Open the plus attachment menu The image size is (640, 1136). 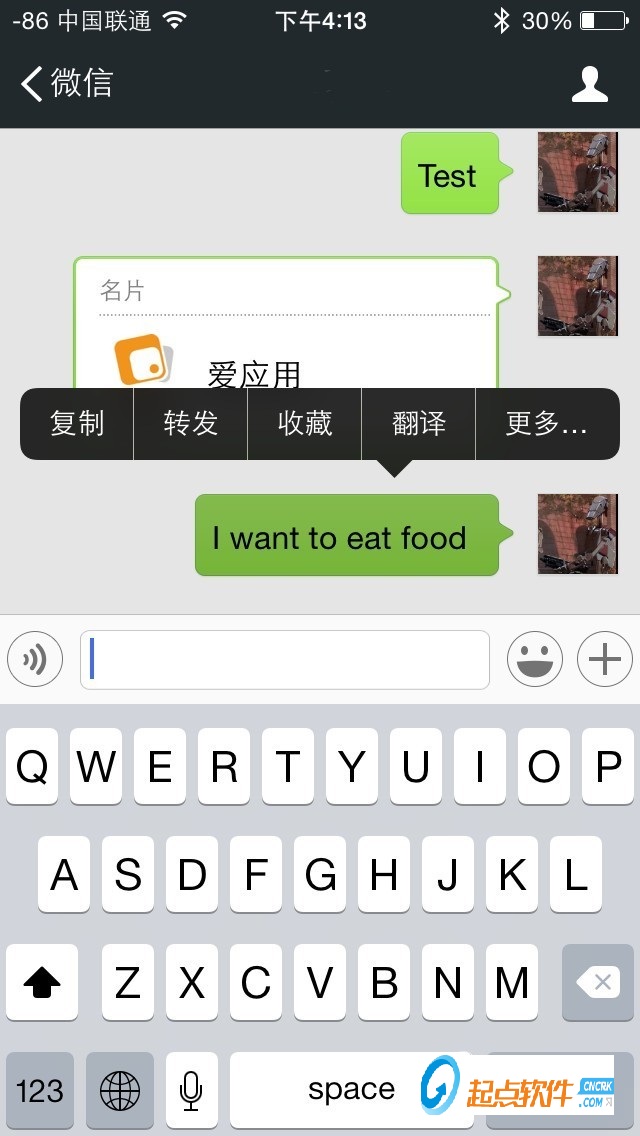click(x=605, y=660)
